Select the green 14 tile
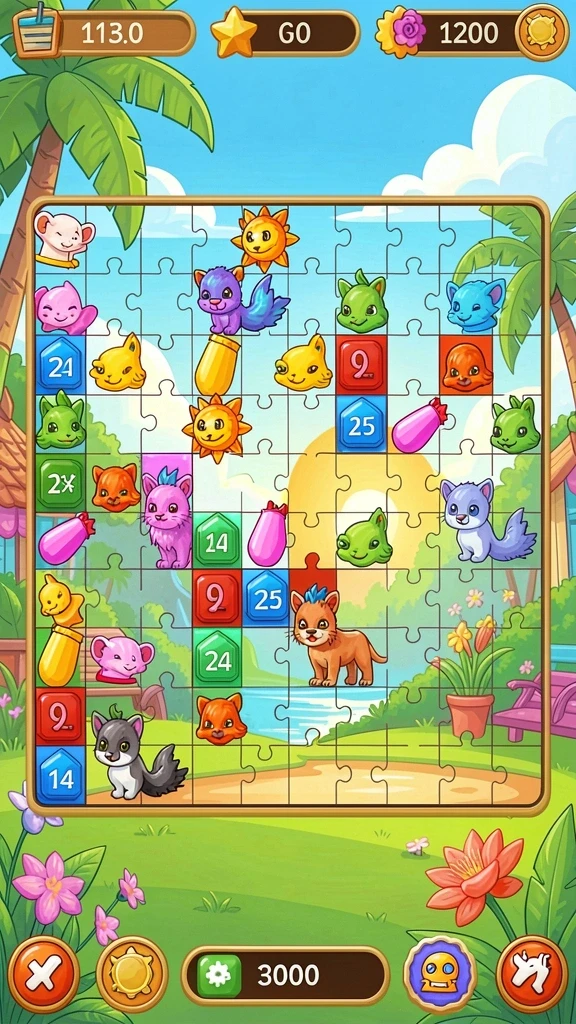Screen dimensions: 576x1024 (217, 541)
